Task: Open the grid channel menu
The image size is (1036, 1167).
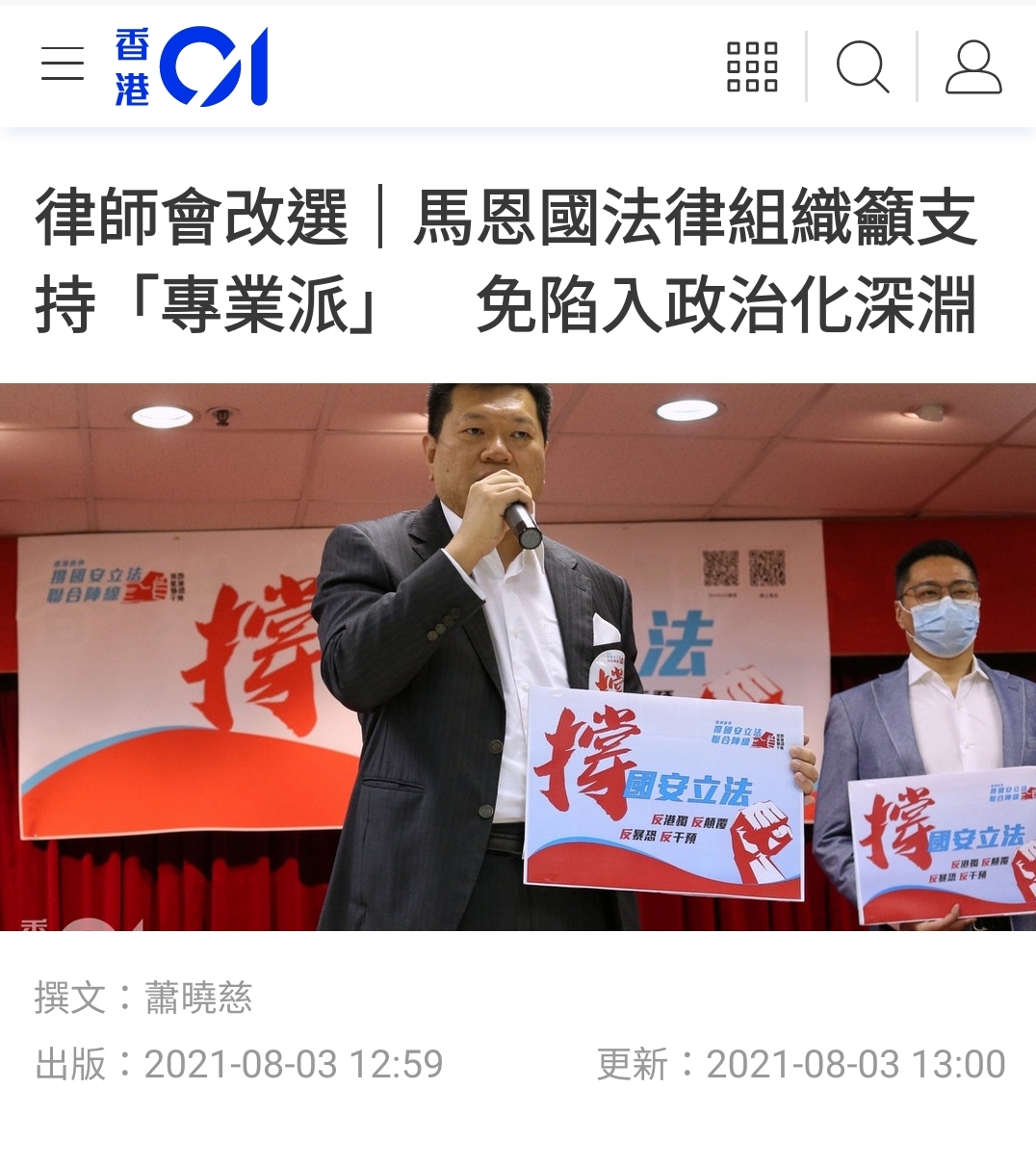Action: [x=752, y=66]
